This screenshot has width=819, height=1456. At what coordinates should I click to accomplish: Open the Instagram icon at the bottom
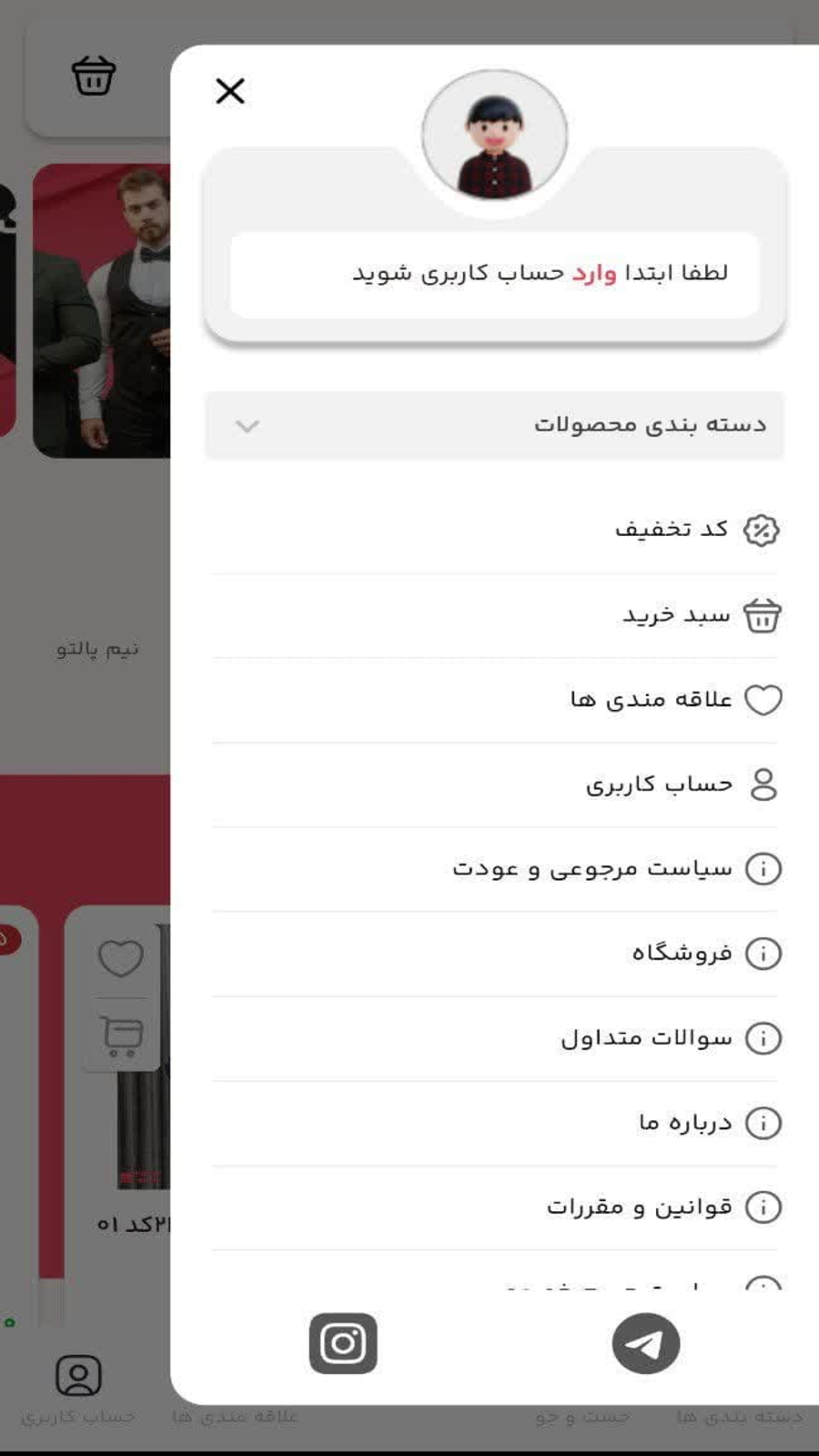click(341, 1341)
